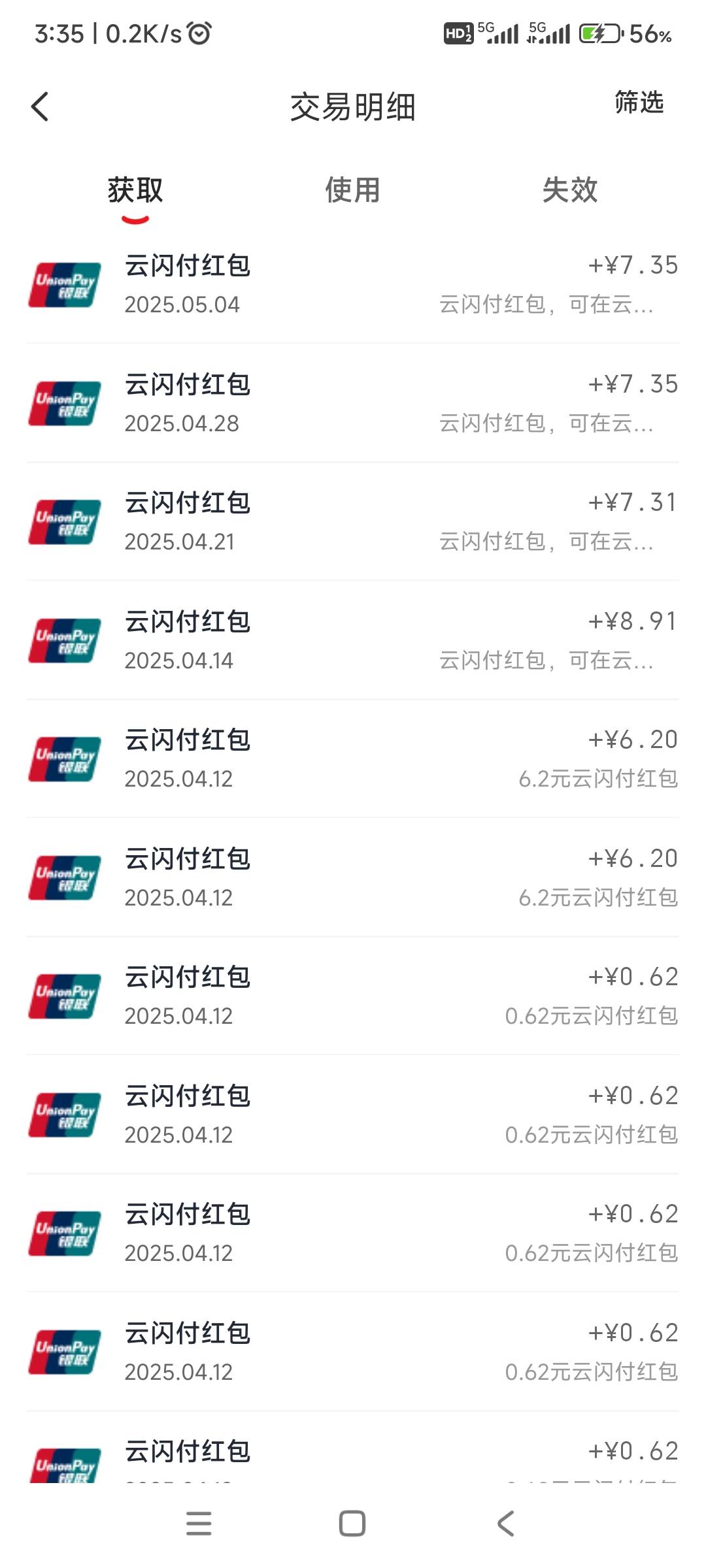View the +¥8.91 record from 2025.04.14

pos(353,640)
